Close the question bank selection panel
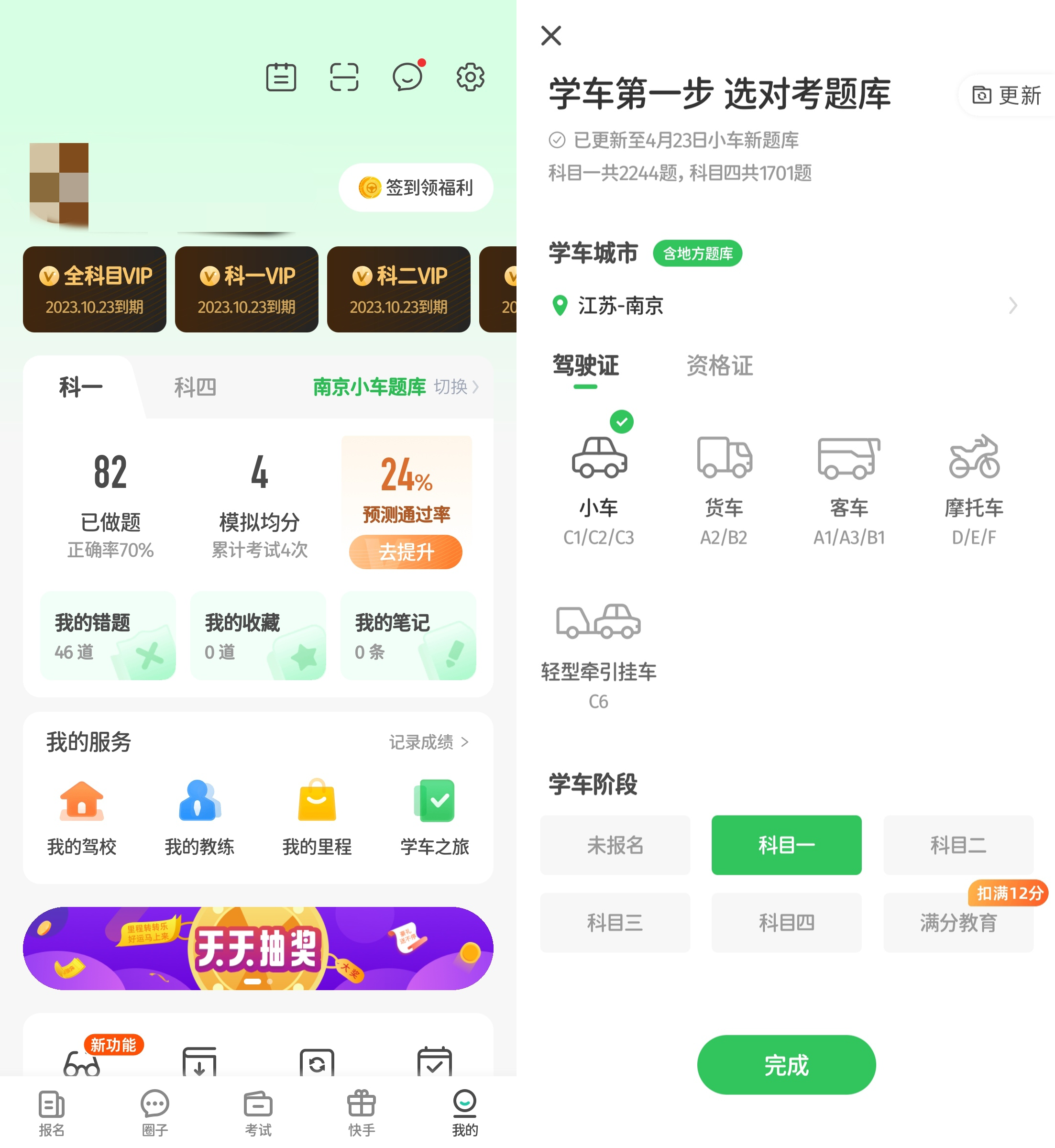1055x1148 pixels. click(x=551, y=35)
